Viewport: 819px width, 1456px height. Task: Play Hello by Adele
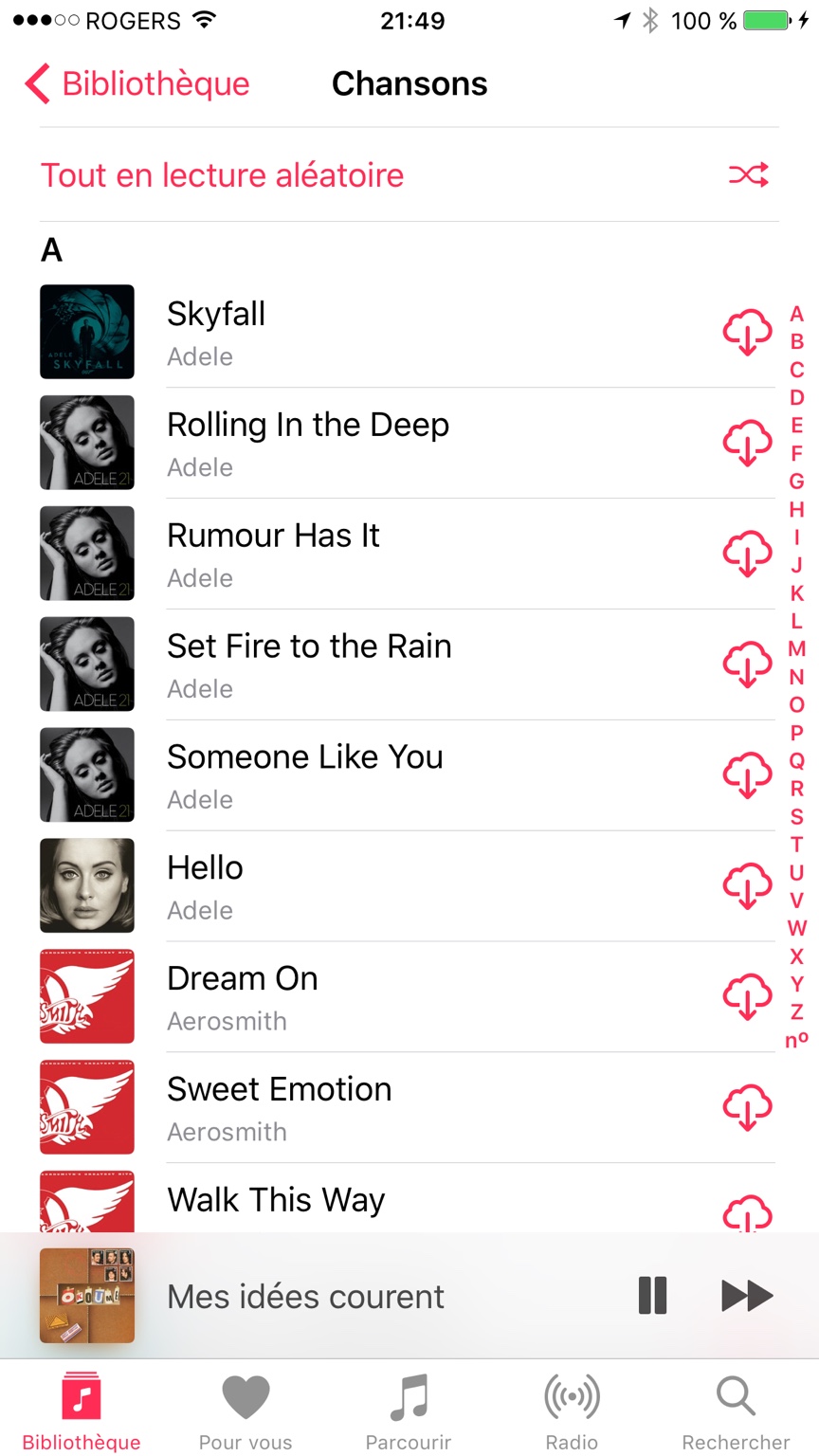205,885
